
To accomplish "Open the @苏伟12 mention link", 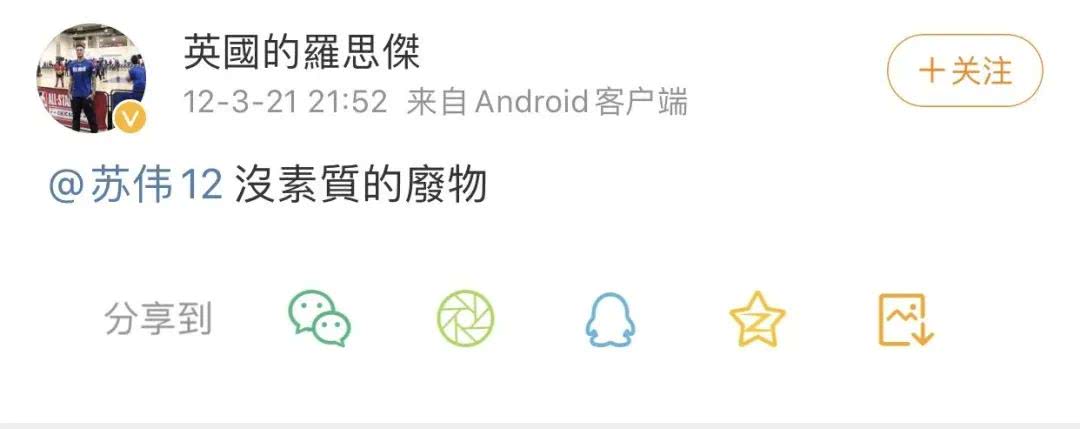I will (136, 186).
